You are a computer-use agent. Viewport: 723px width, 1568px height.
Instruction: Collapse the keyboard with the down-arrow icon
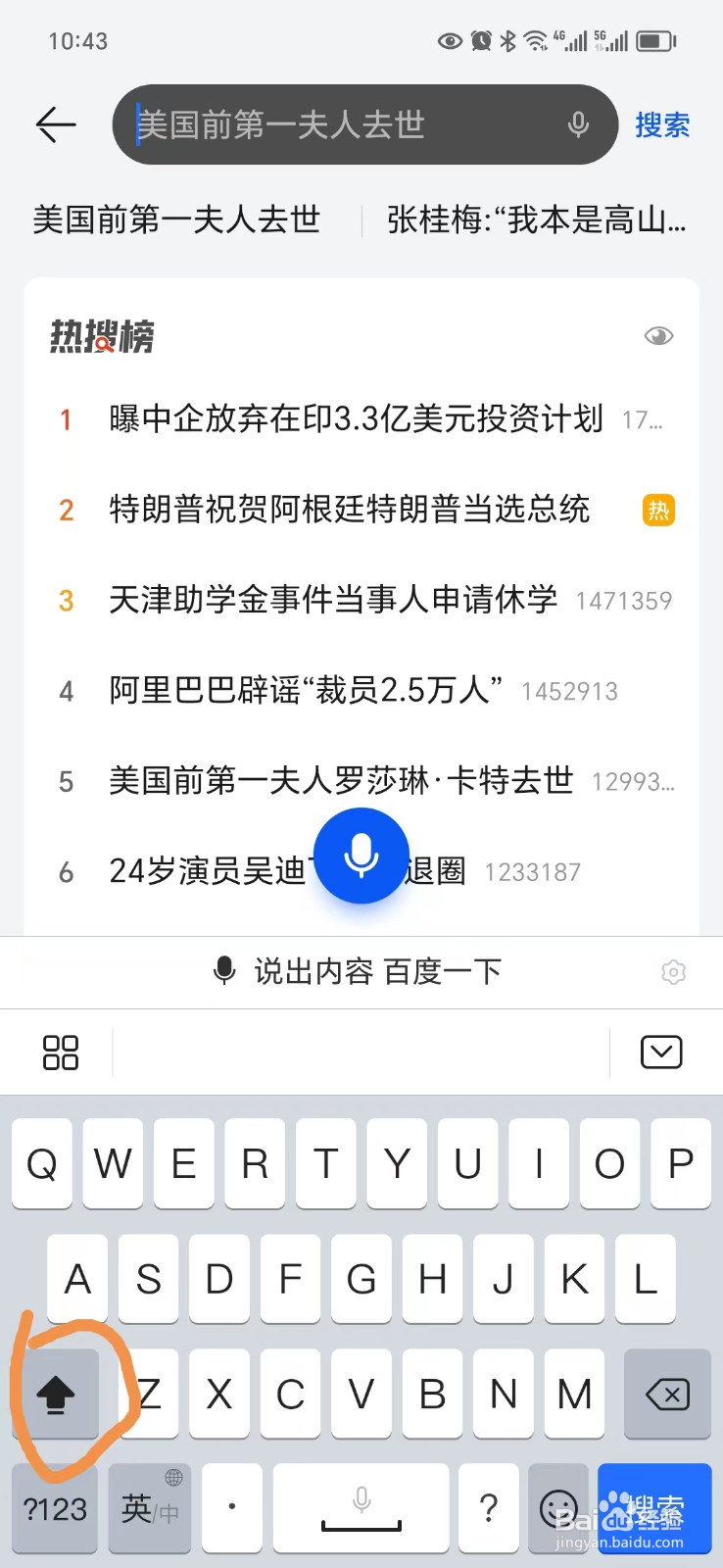pyautogui.click(x=661, y=1053)
